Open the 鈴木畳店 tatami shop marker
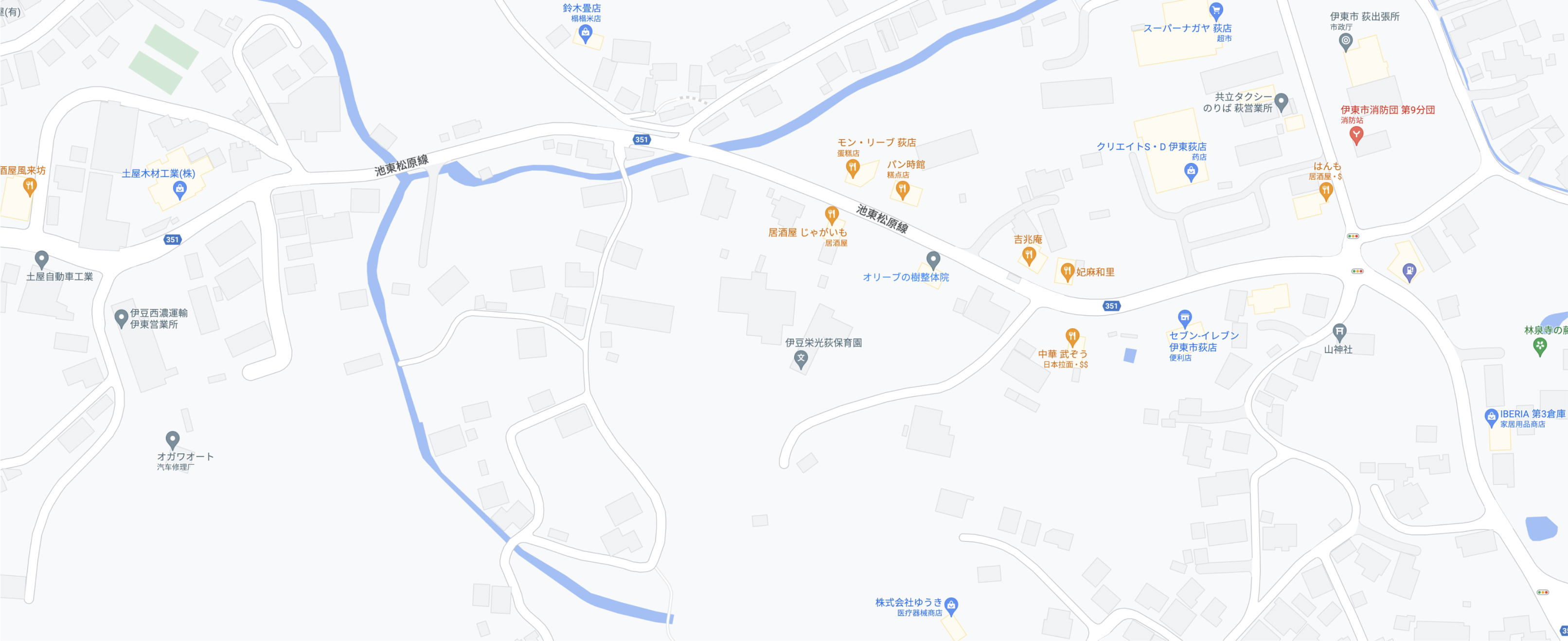 [586, 34]
